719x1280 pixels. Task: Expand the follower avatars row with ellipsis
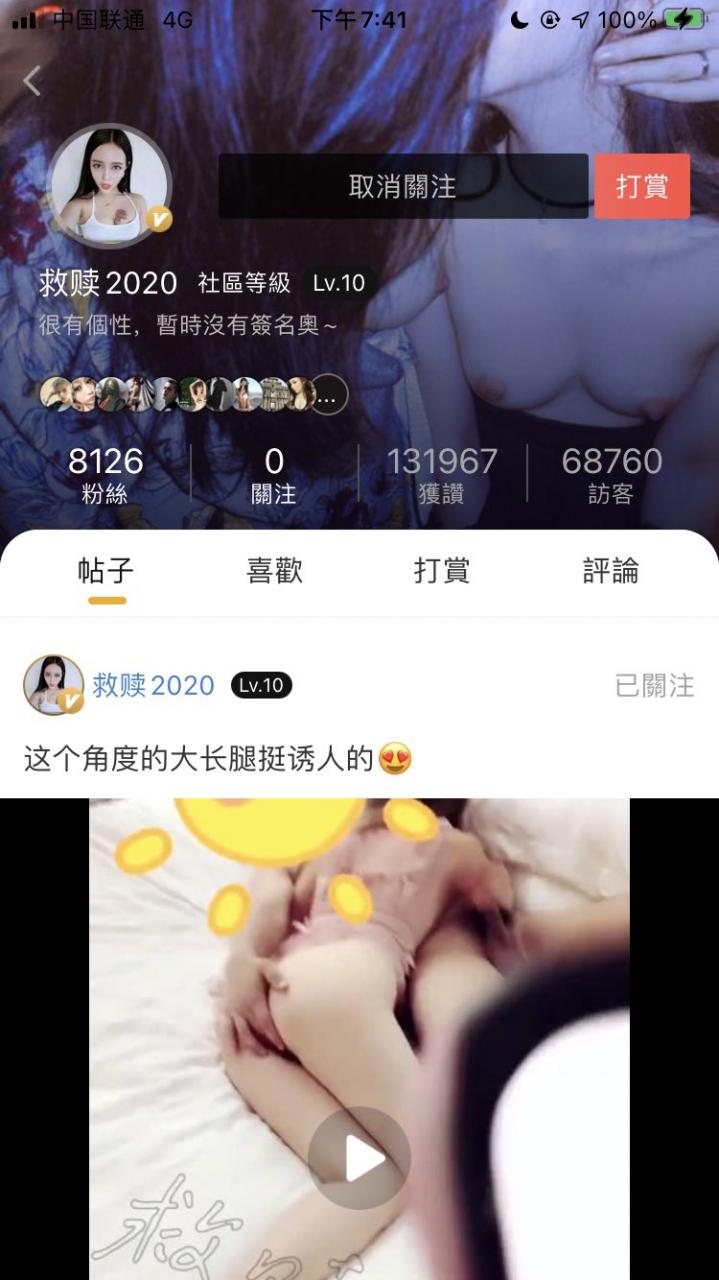click(328, 396)
